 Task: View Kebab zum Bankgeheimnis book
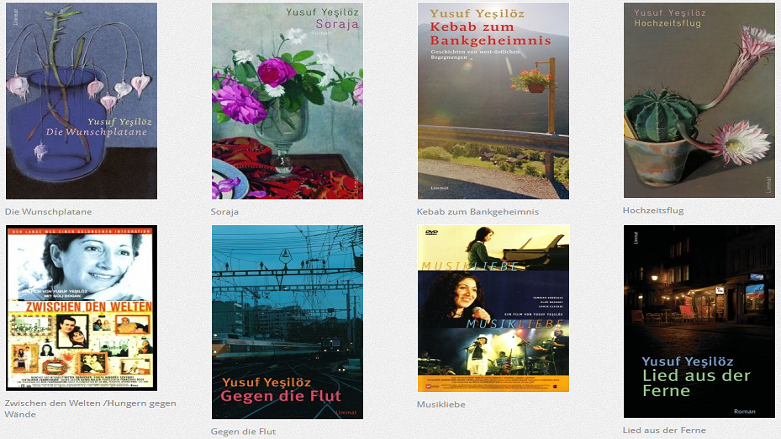tap(493, 101)
